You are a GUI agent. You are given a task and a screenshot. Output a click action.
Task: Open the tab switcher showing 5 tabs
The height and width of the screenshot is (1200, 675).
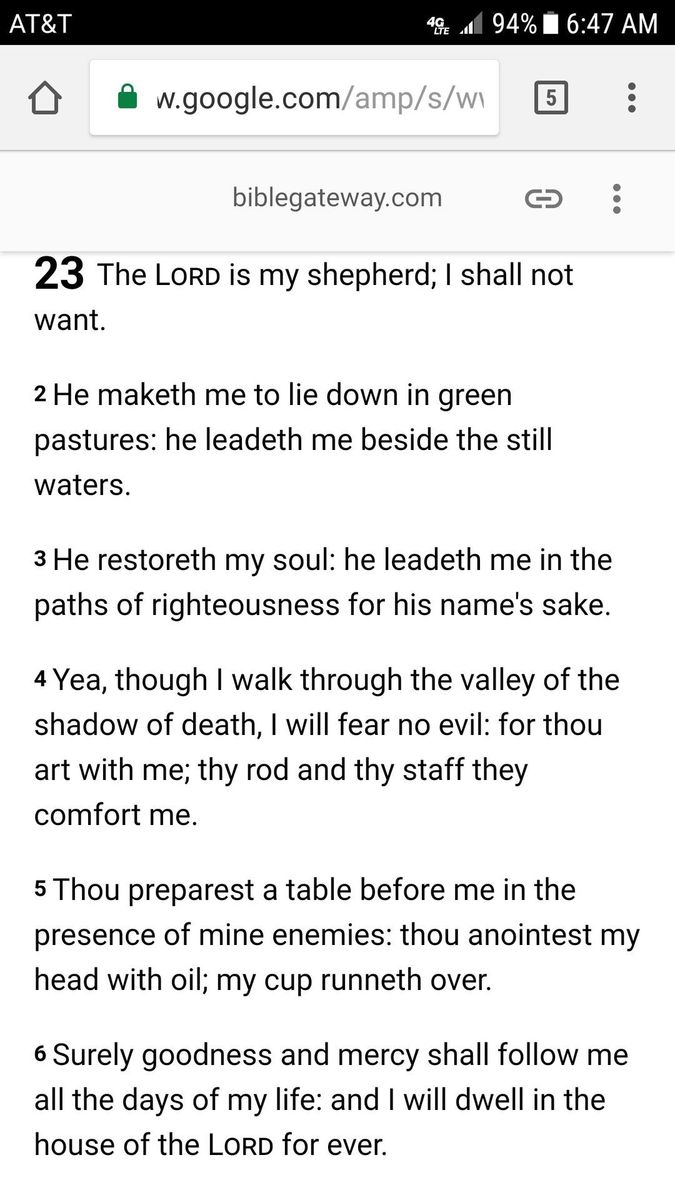pyautogui.click(x=551, y=98)
